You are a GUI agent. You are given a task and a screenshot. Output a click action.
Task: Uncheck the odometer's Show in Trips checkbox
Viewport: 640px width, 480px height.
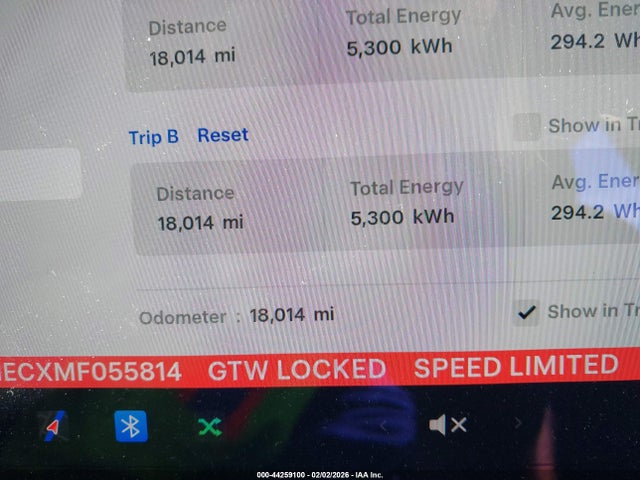[526, 313]
